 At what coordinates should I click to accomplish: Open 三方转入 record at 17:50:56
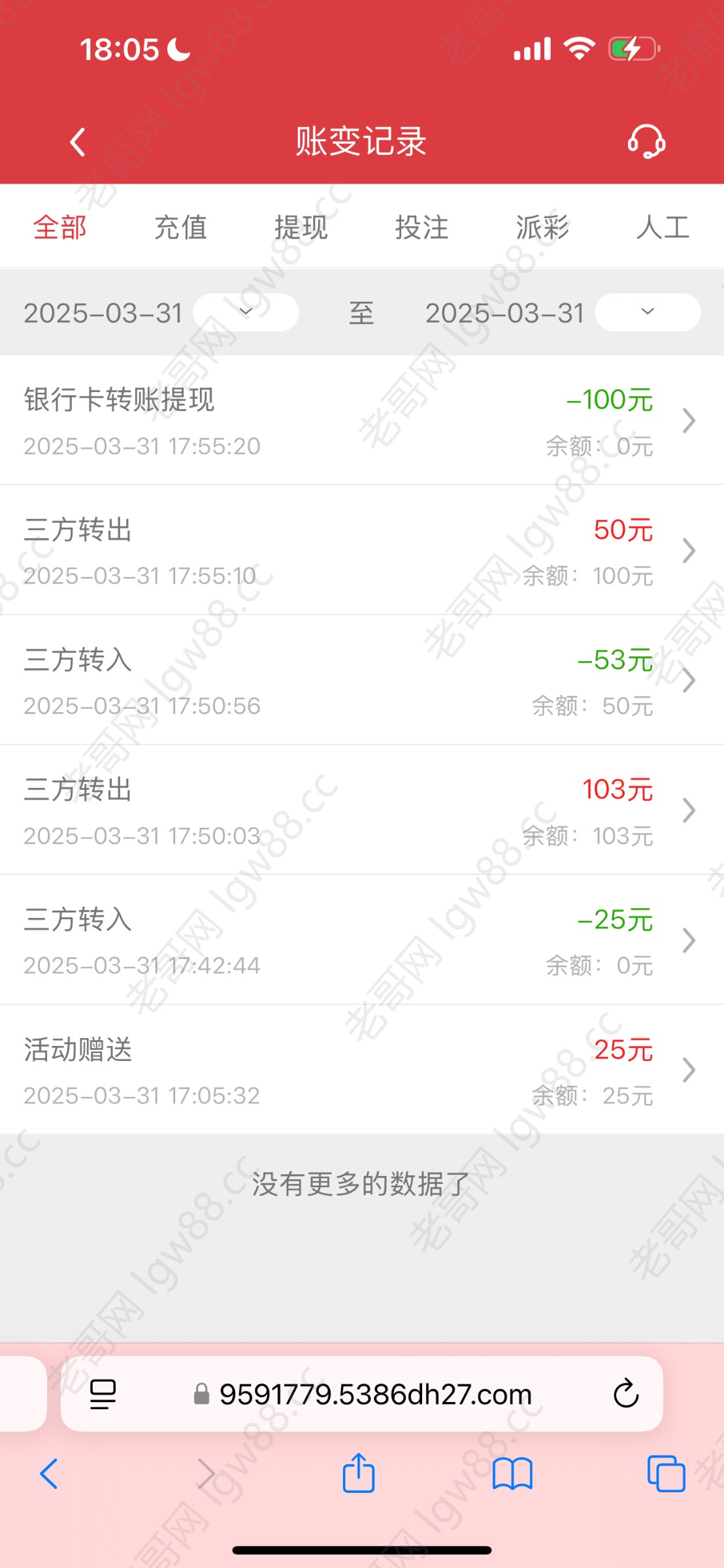[362, 680]
